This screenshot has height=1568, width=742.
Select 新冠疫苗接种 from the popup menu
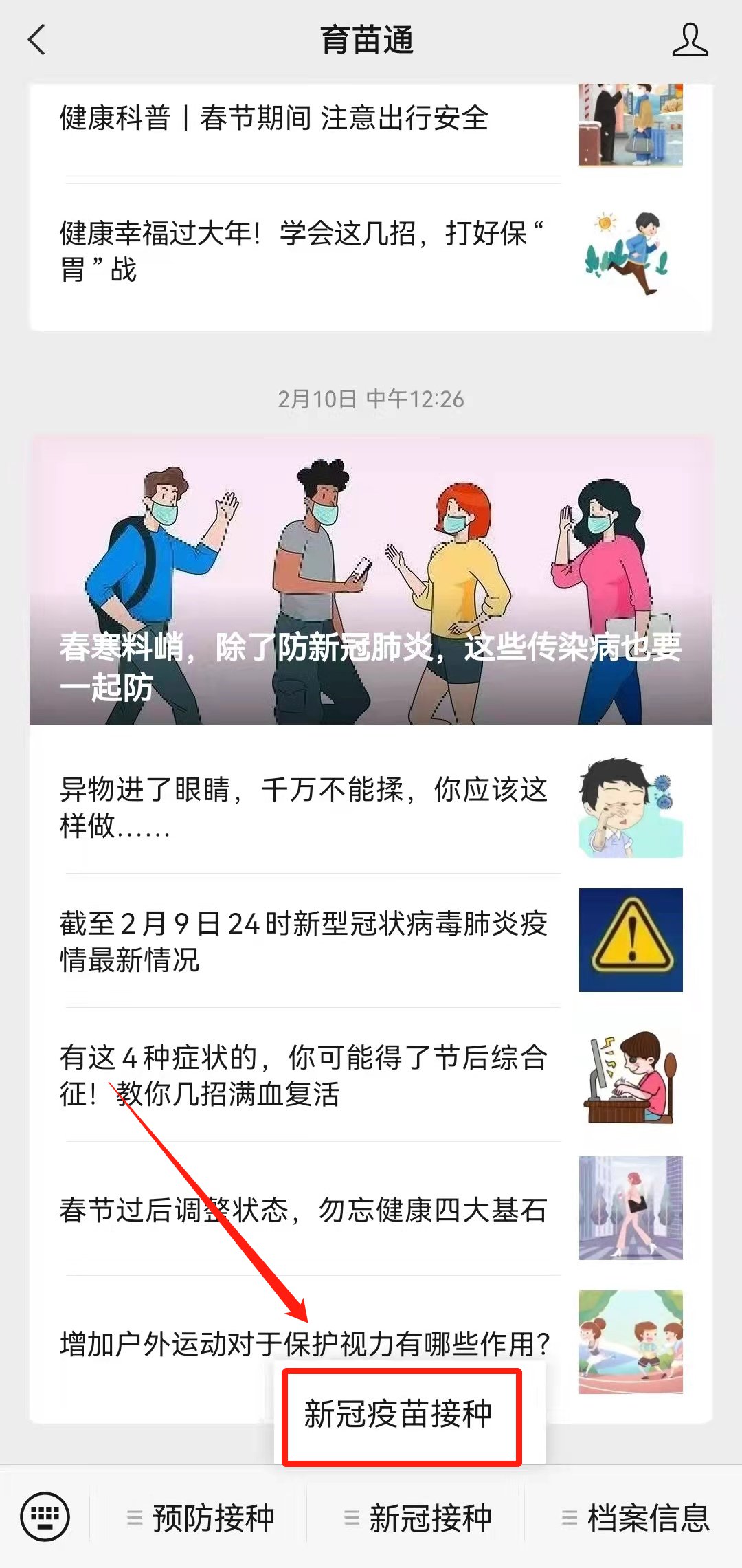[x=399, y=1415]
